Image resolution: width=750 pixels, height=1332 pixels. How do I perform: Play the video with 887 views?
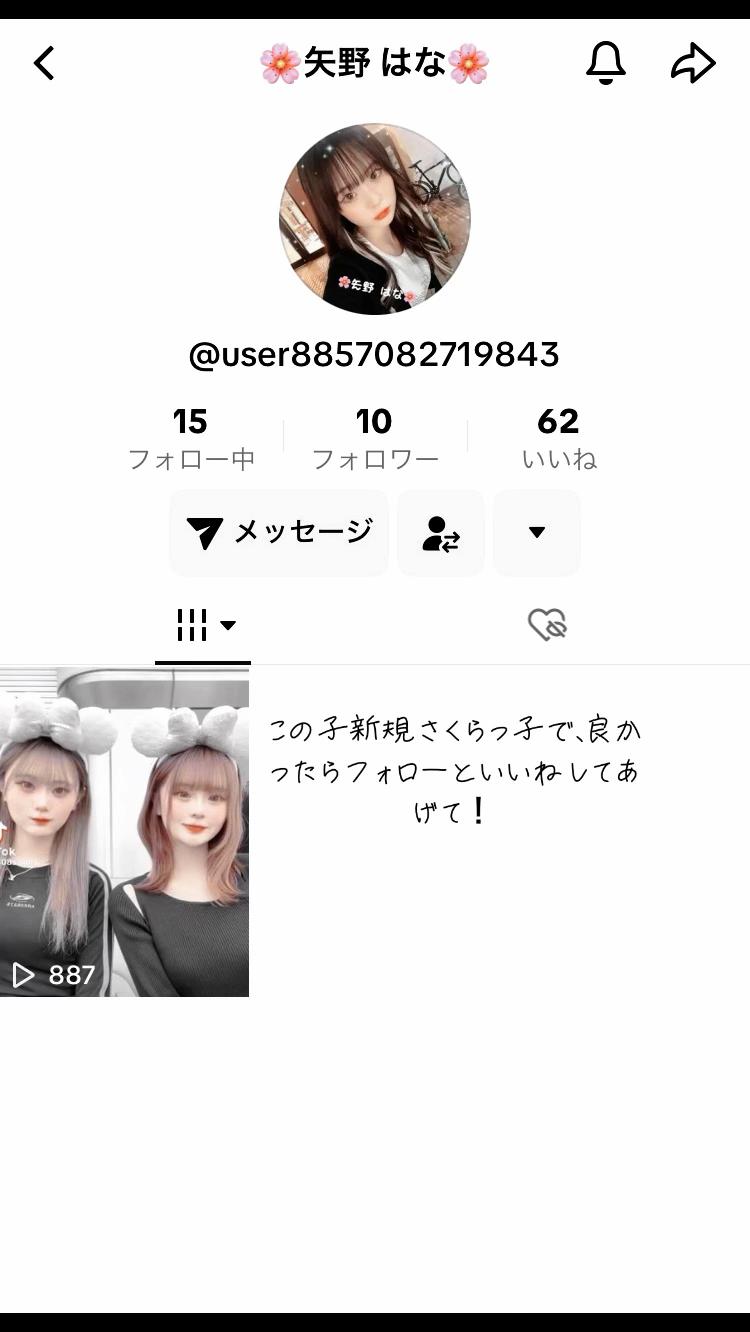click(124, 831)
